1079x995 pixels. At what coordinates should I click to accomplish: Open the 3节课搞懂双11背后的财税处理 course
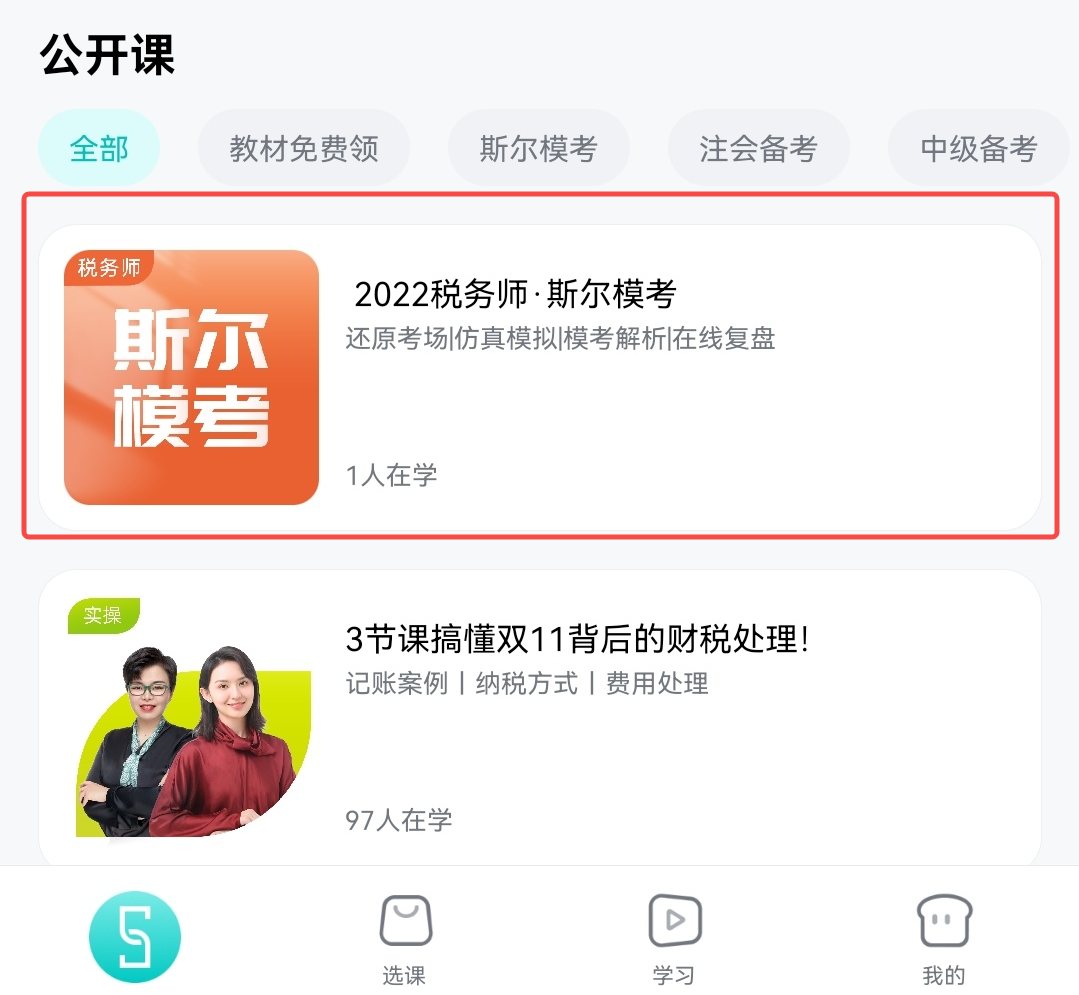click(x=540, y=720)
